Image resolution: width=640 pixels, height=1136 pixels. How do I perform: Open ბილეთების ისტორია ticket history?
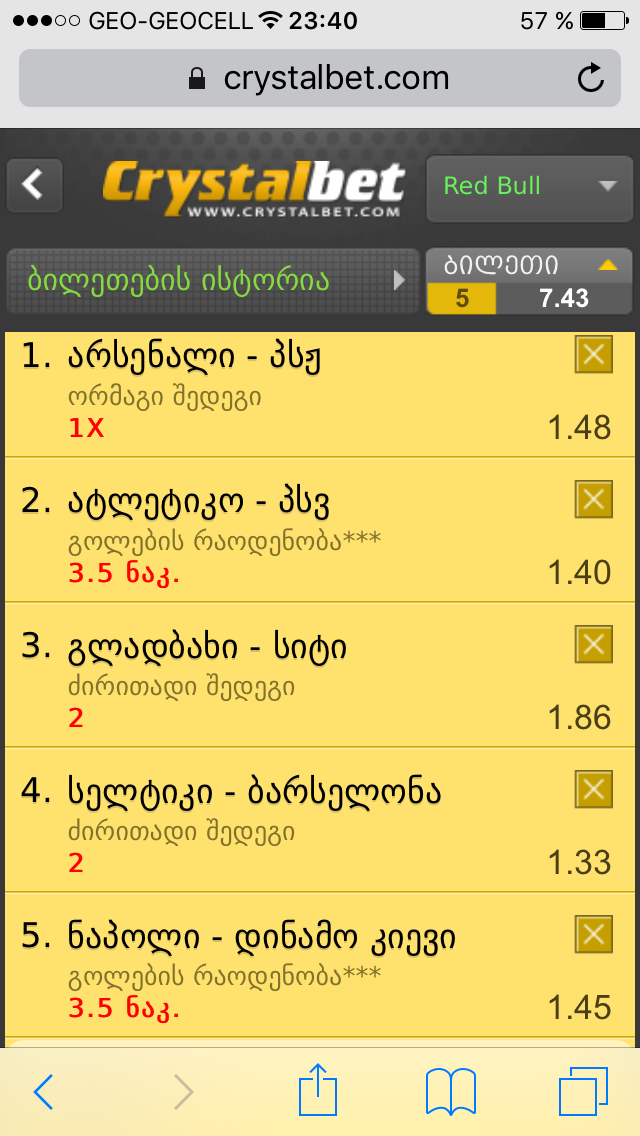[x=212, y=281]
